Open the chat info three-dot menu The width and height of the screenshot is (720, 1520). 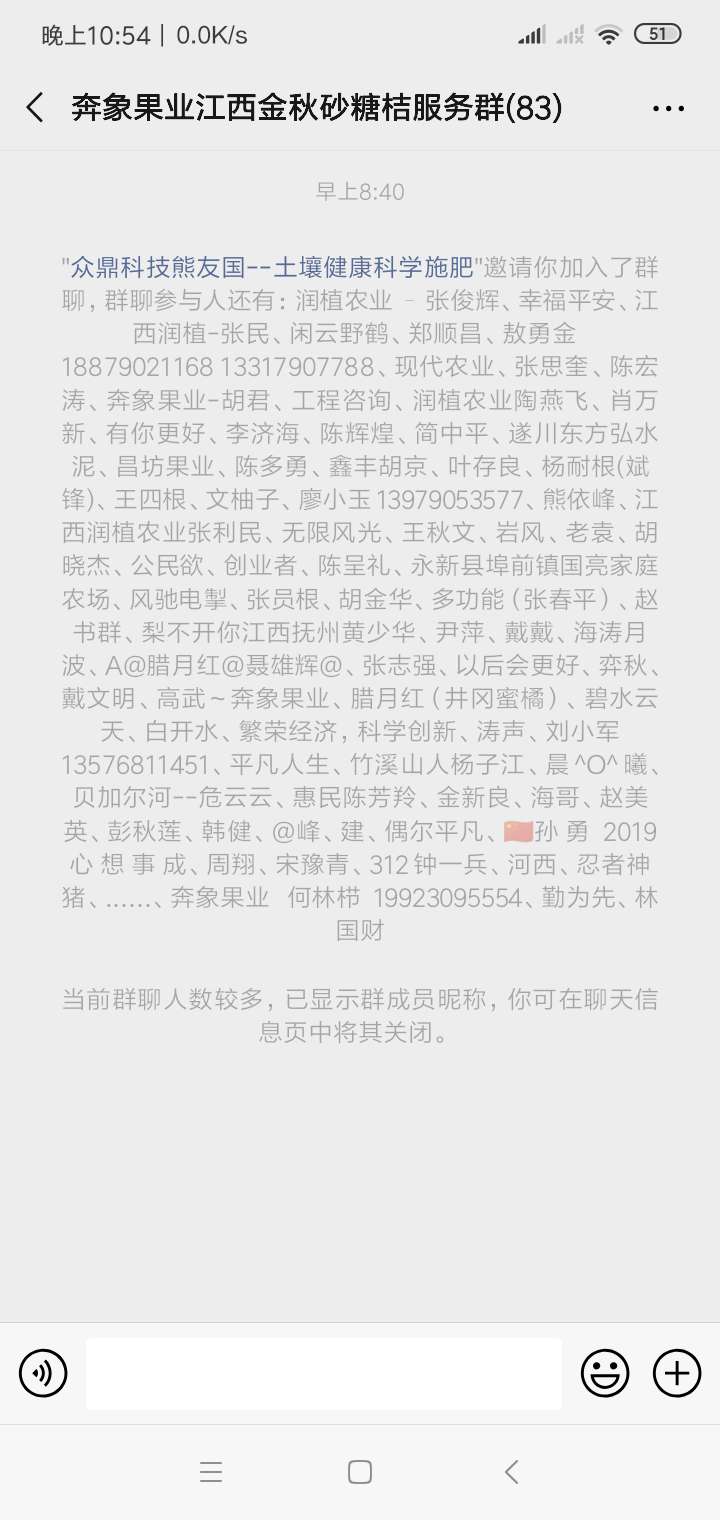click(668, 109)
